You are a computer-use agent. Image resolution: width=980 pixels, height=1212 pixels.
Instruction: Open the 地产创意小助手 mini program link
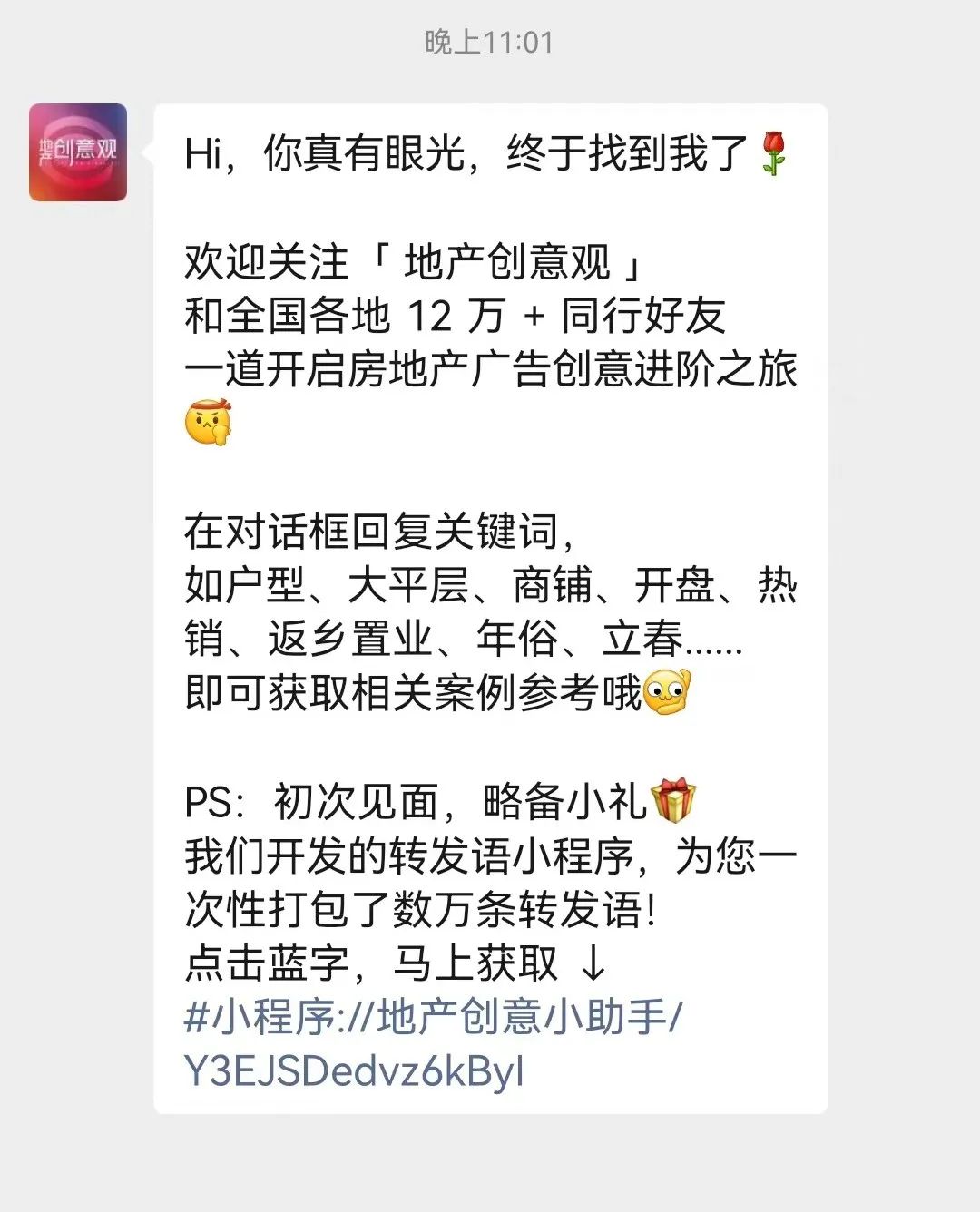[433, 1017]
